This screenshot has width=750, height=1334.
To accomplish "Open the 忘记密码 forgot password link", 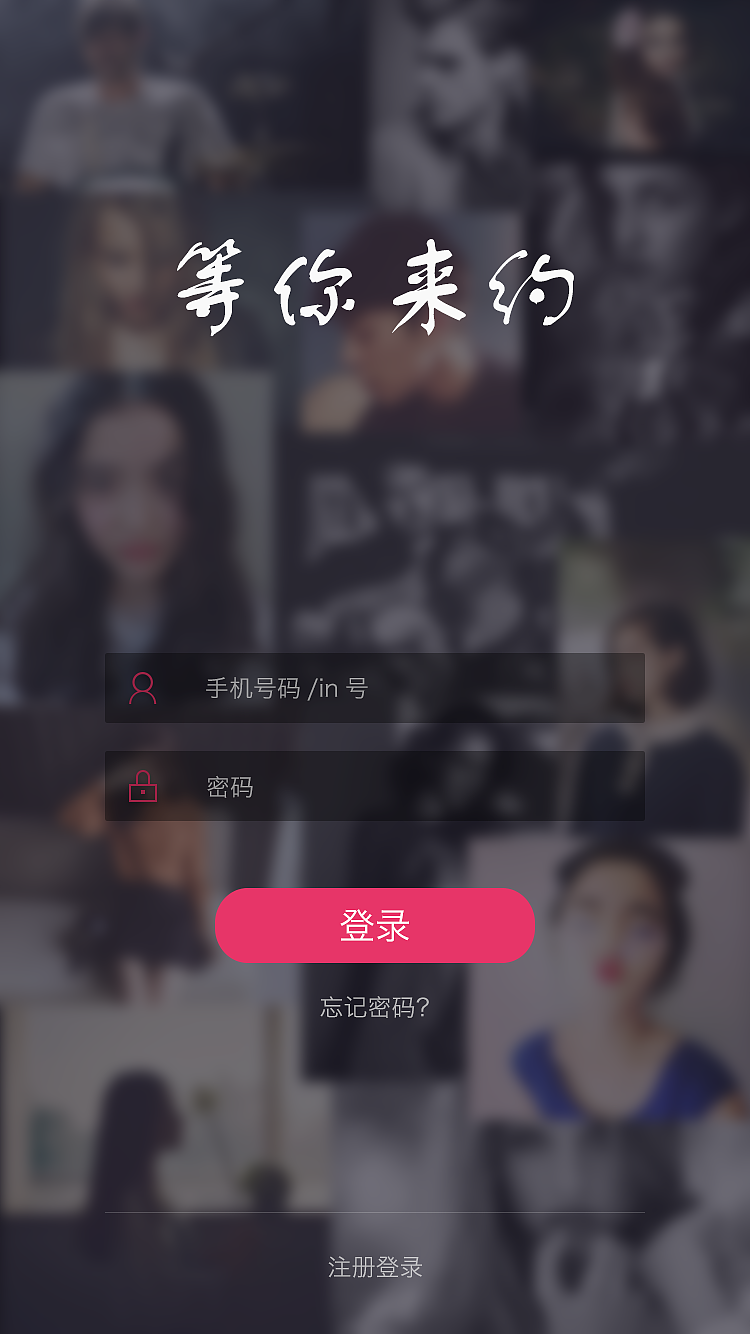I will pyautogui.click(x=375, y=1008).
